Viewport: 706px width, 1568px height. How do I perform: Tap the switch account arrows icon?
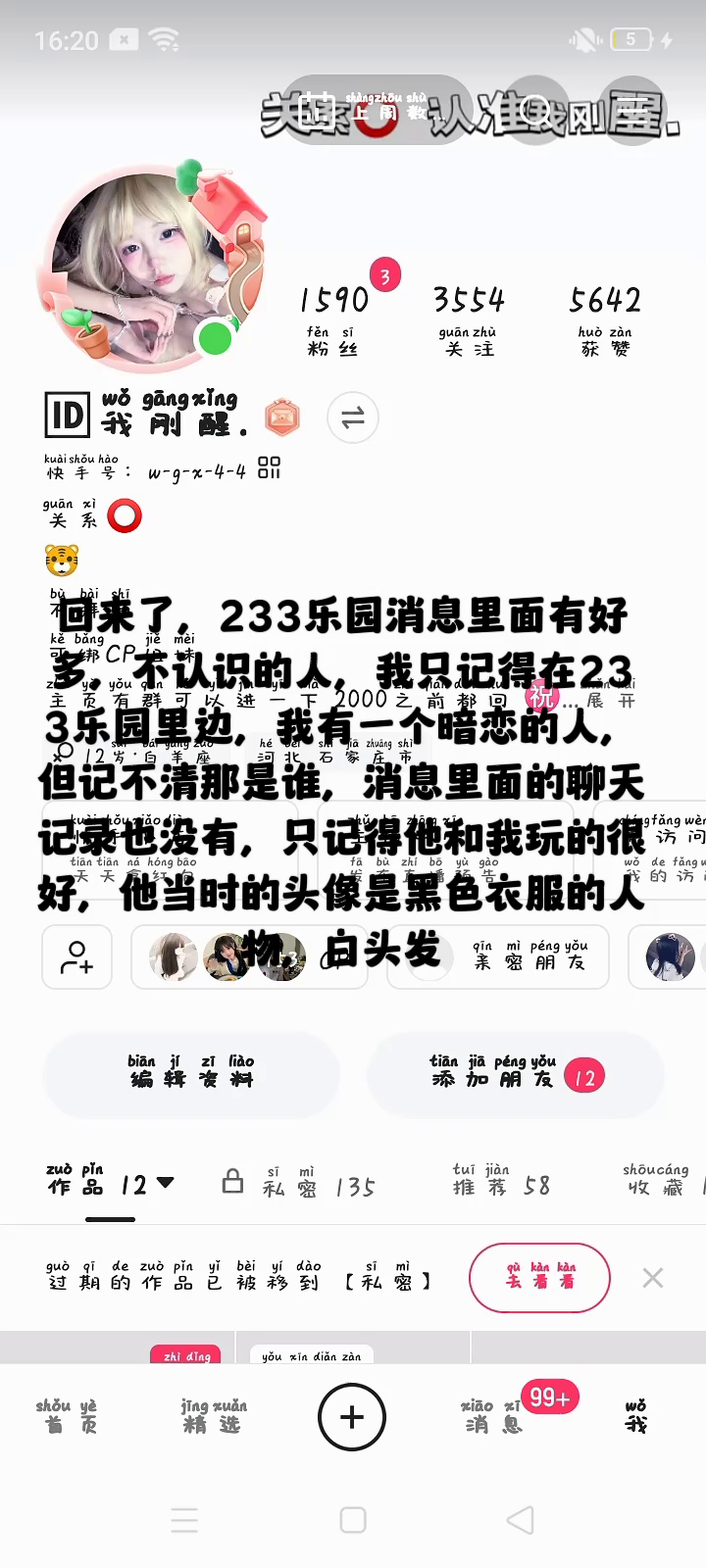(353, 418)
